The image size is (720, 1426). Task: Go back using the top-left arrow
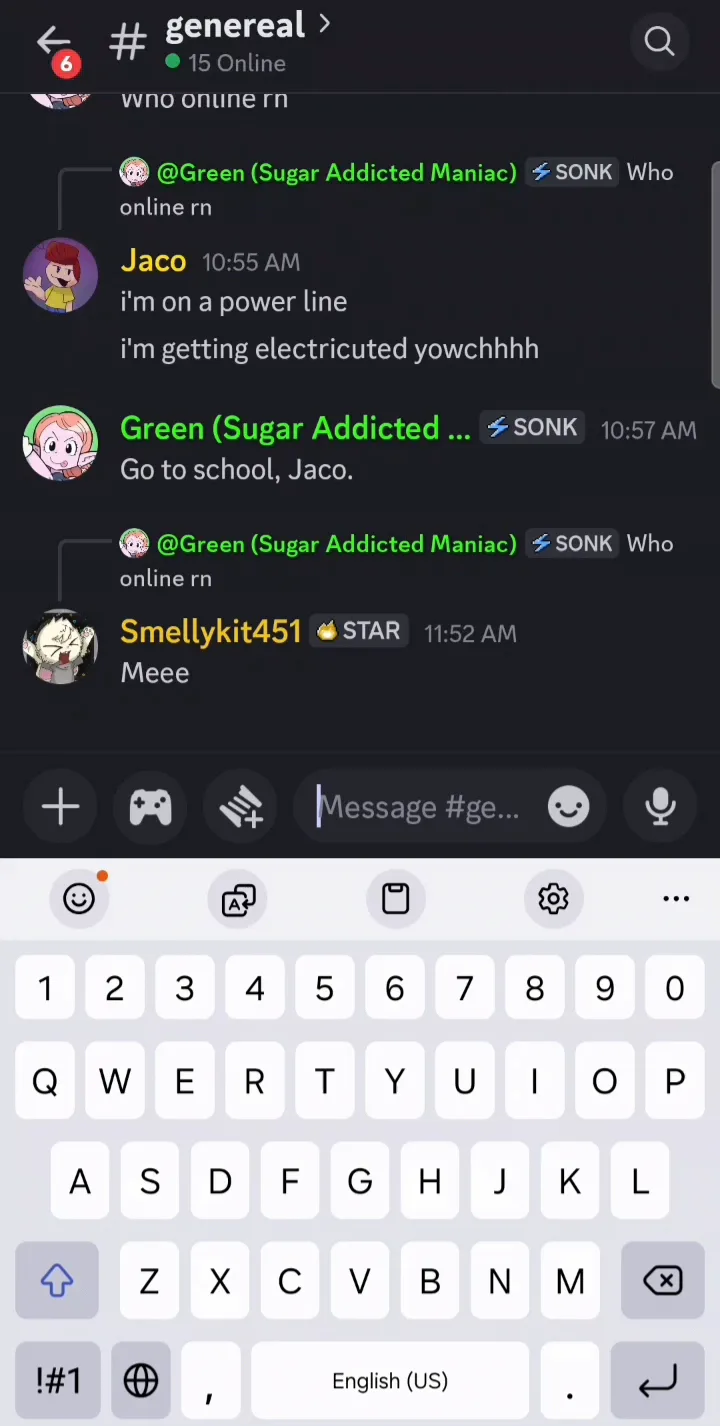[x=52, y=42]
